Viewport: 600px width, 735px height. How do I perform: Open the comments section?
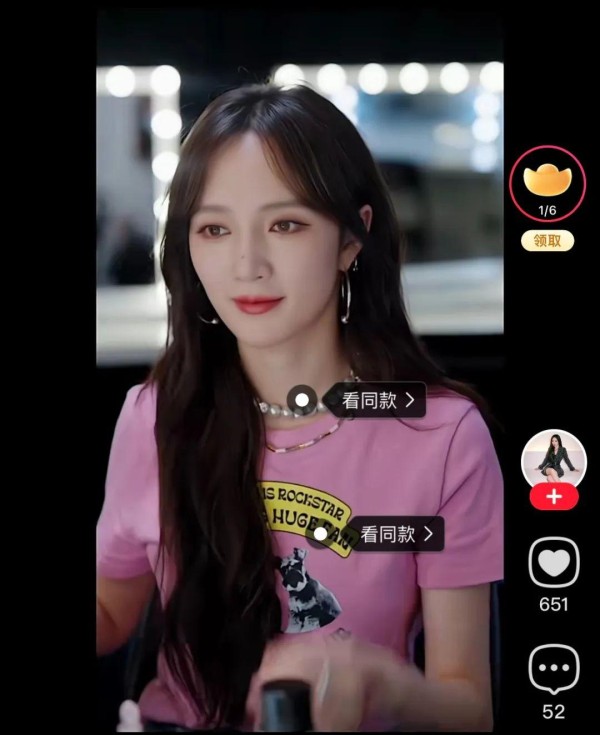click(553, 669)
